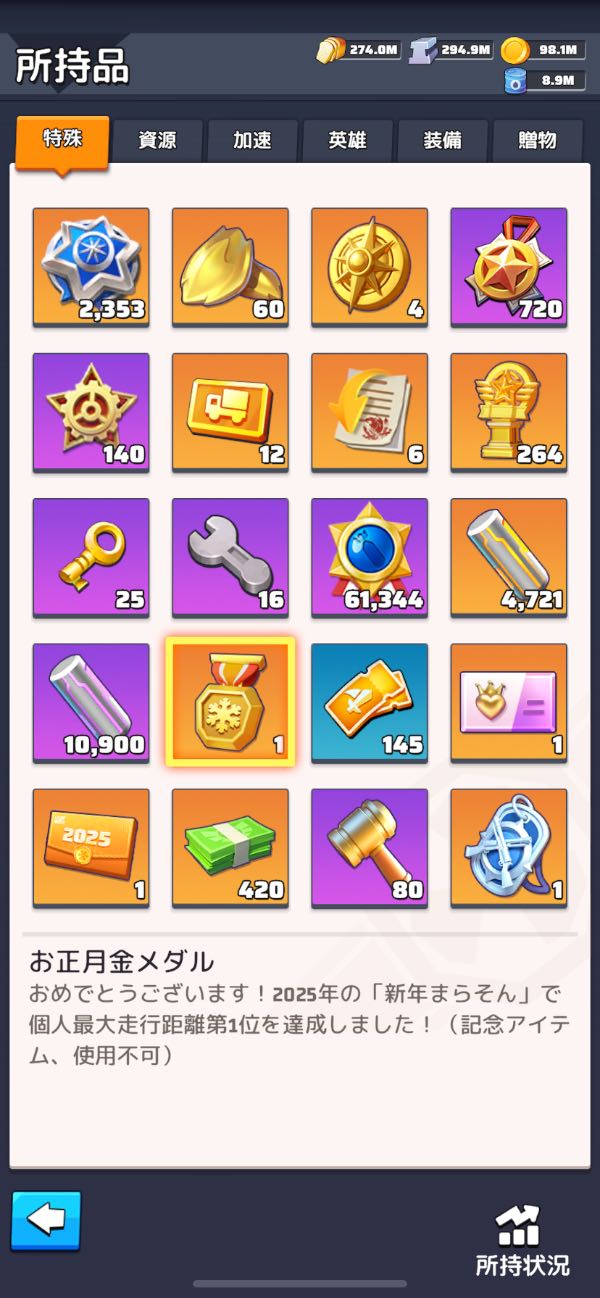Select the golden hammer item with 80
The height and width of the screenshot is (1298, 600).
[x=369, y=847]
